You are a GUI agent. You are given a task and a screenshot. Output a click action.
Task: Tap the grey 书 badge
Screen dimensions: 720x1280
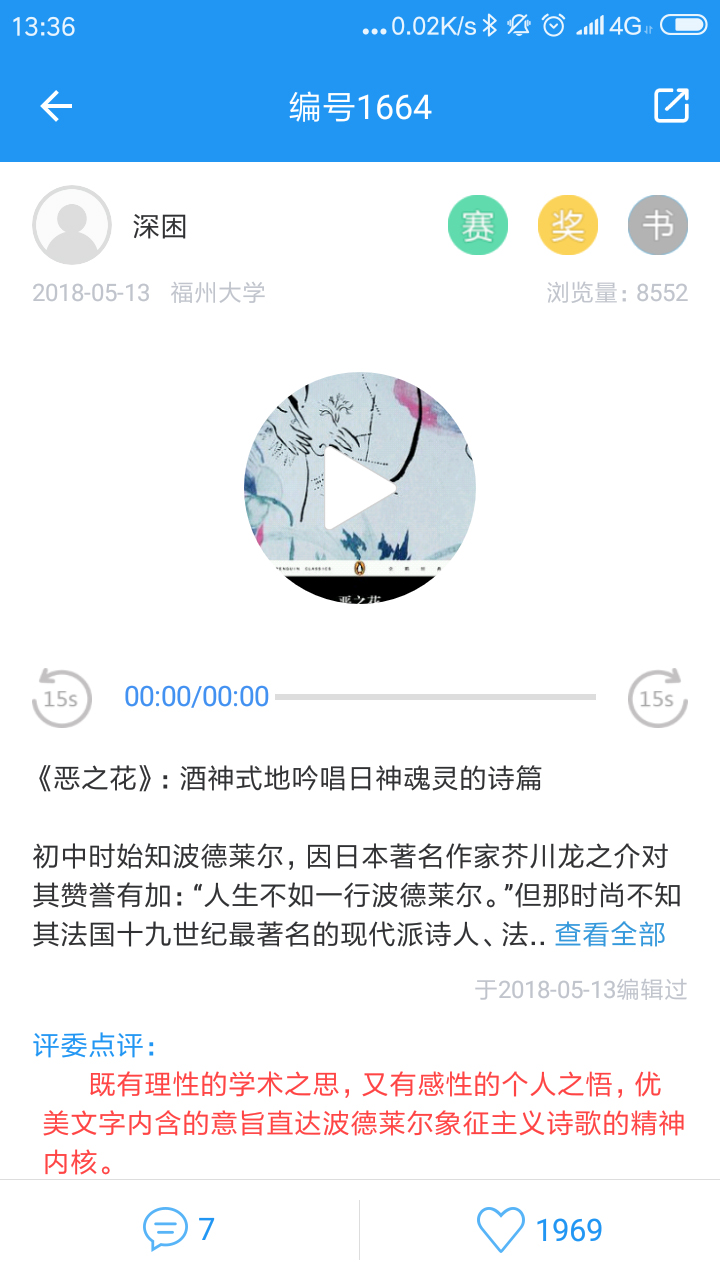pos(657,226)
